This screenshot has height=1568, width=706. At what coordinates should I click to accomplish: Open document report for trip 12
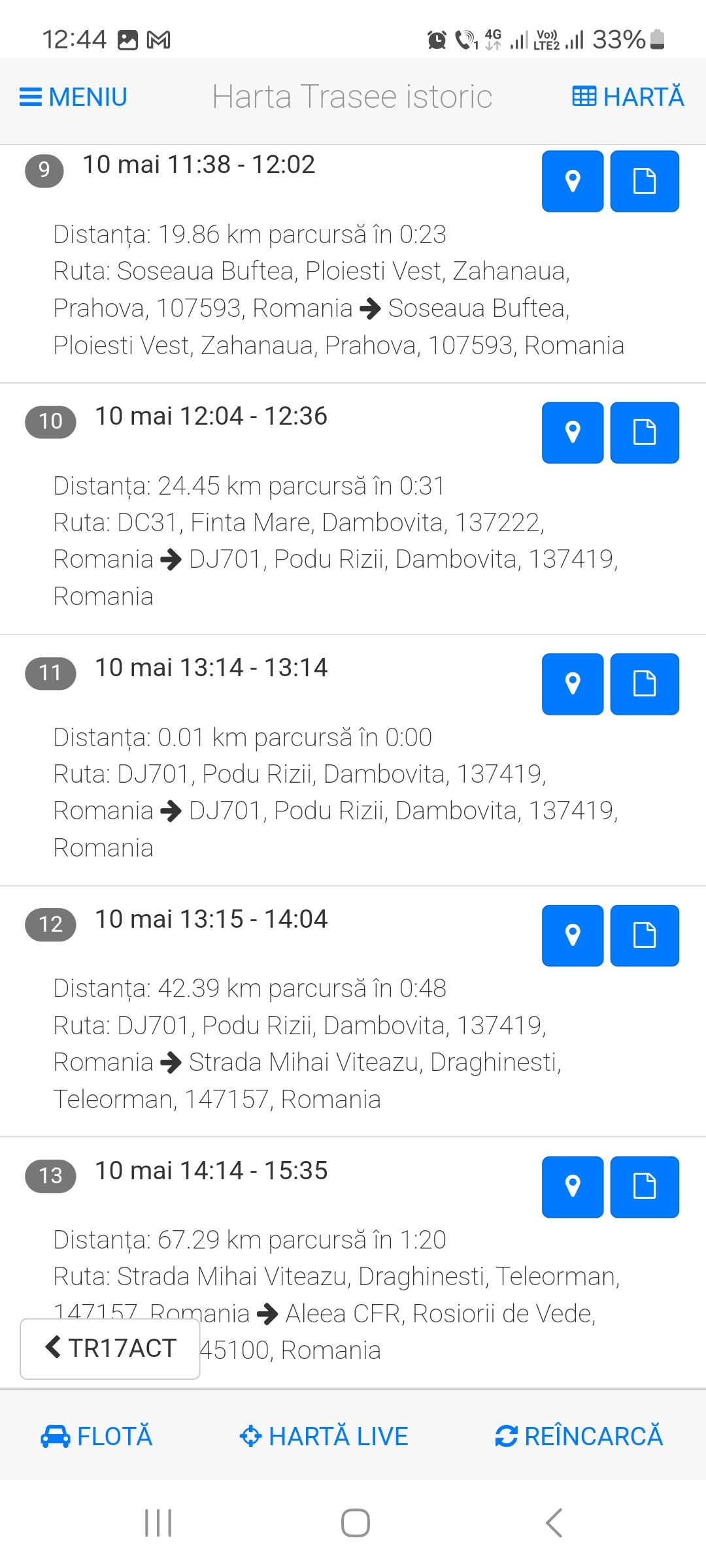[645, 936]
